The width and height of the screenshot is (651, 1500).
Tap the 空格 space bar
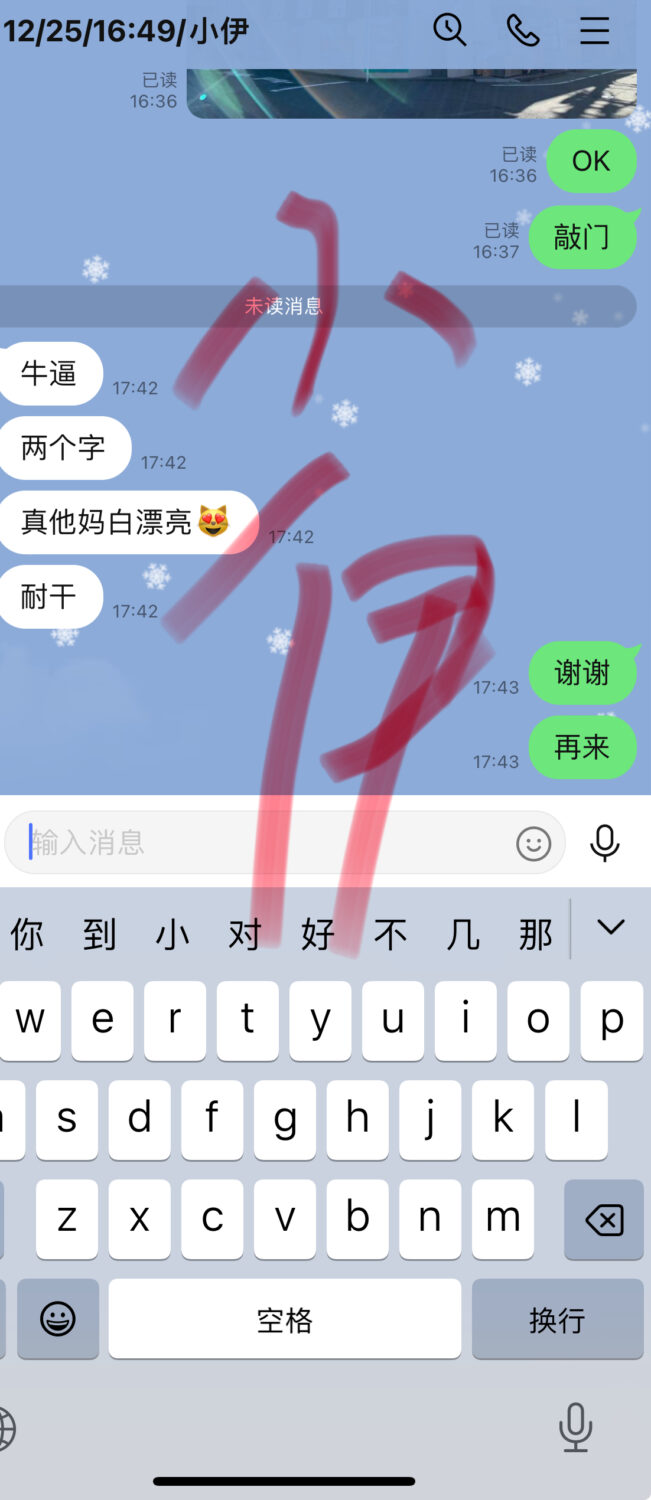pyautogui.click(x=284, y=1319)
